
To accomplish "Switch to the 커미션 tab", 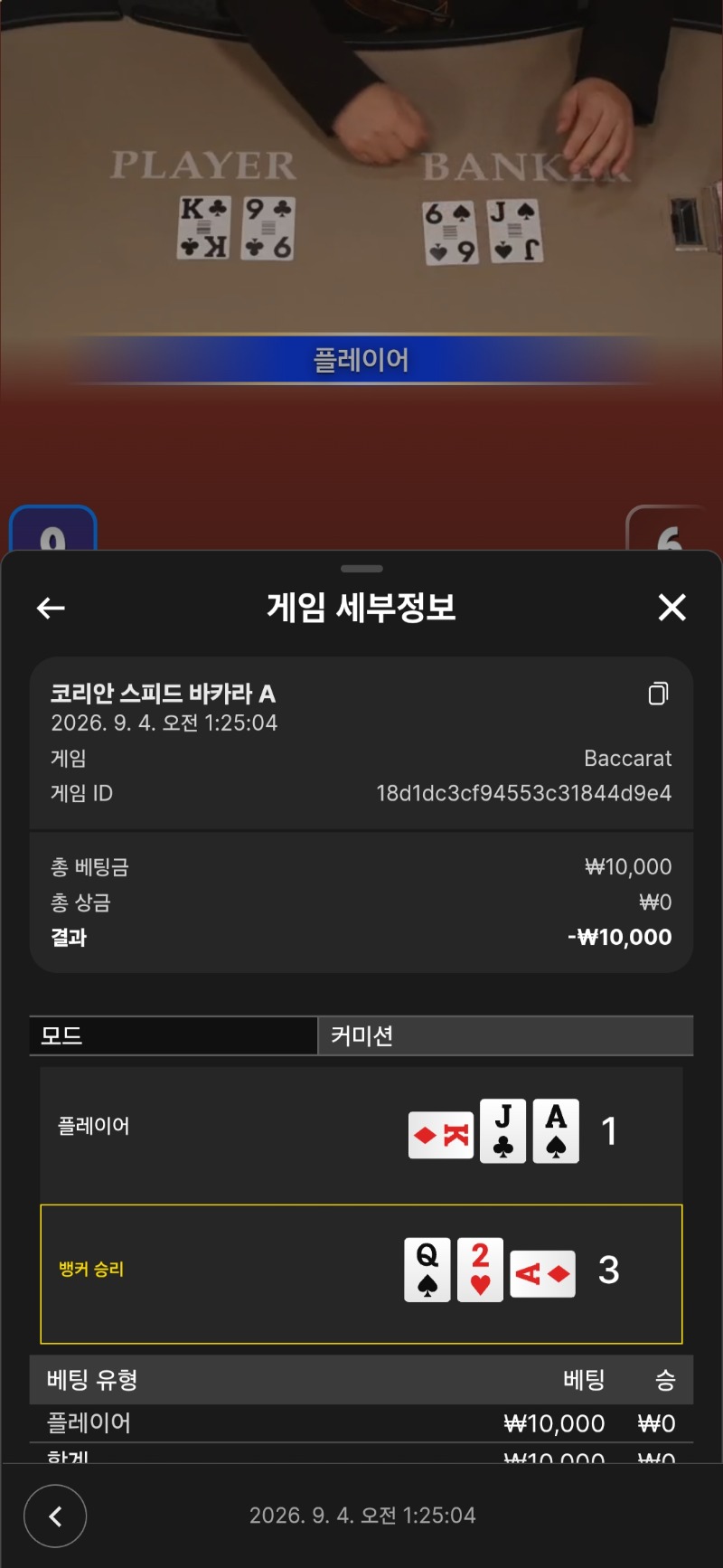I will [506, 1035].
